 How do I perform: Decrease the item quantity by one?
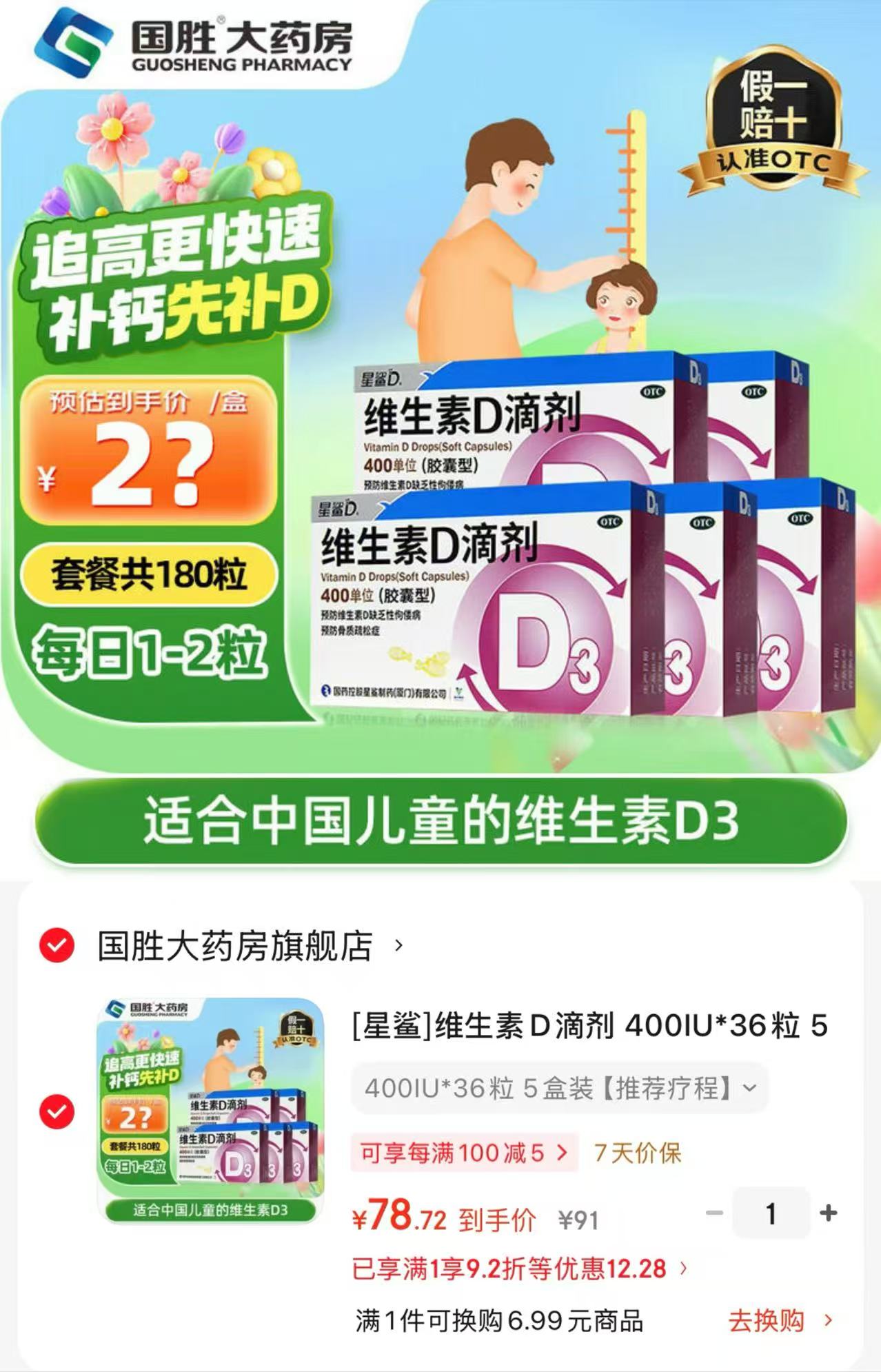[715, 1213]
